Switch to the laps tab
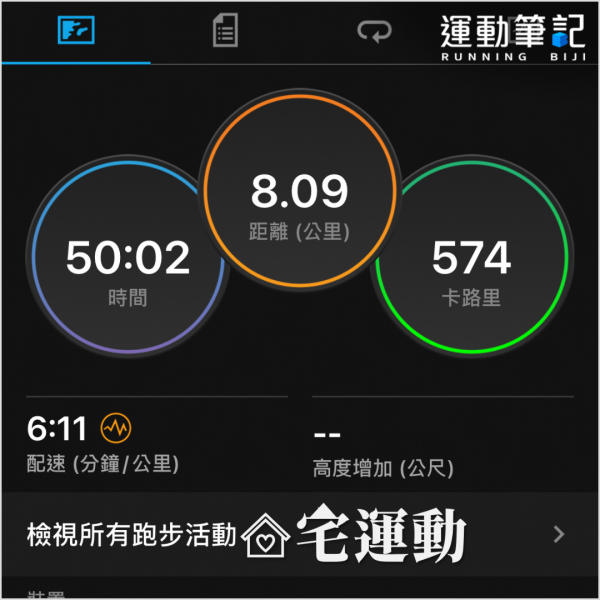This screenshot has height=600, width=600. click(374, 32)
